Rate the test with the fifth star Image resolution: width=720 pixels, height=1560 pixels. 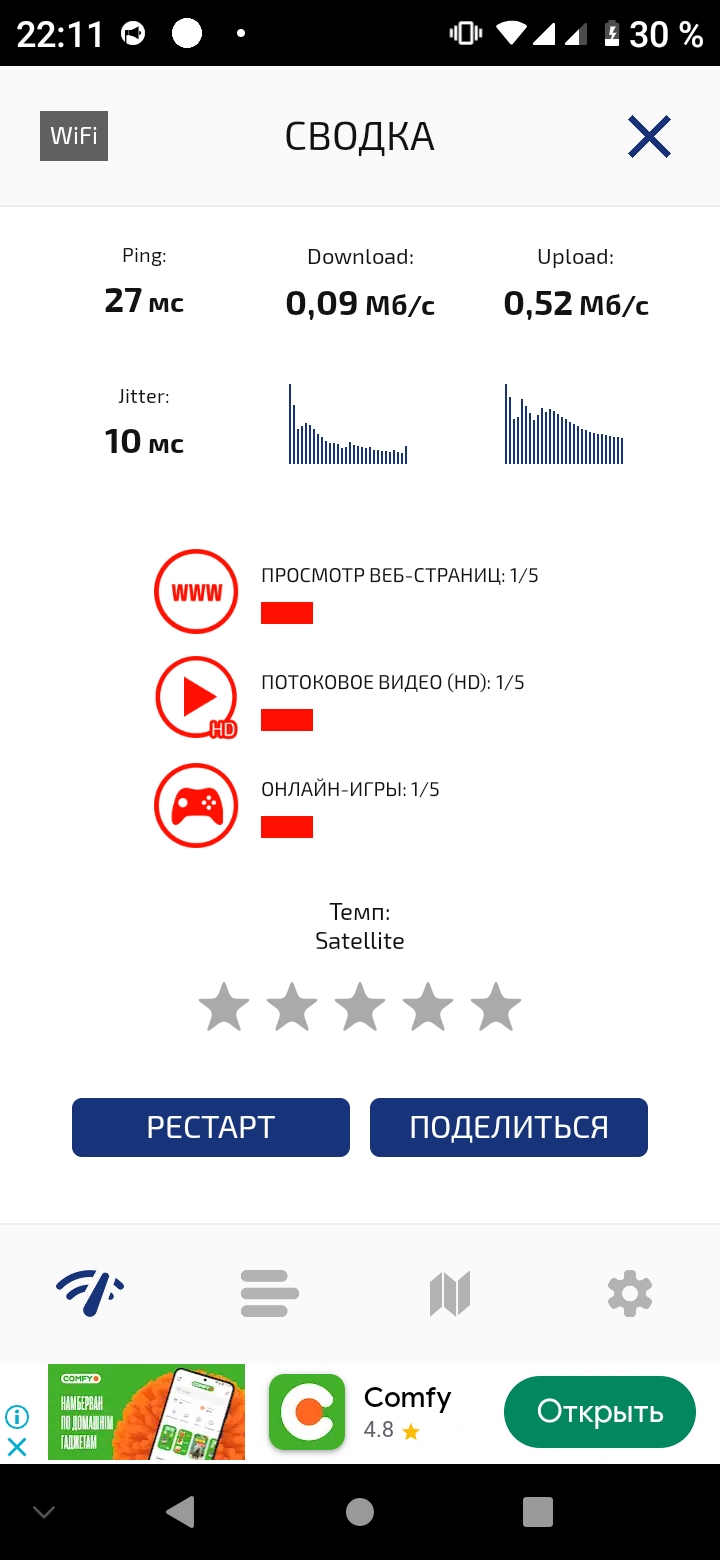(x=496, y=1007)
